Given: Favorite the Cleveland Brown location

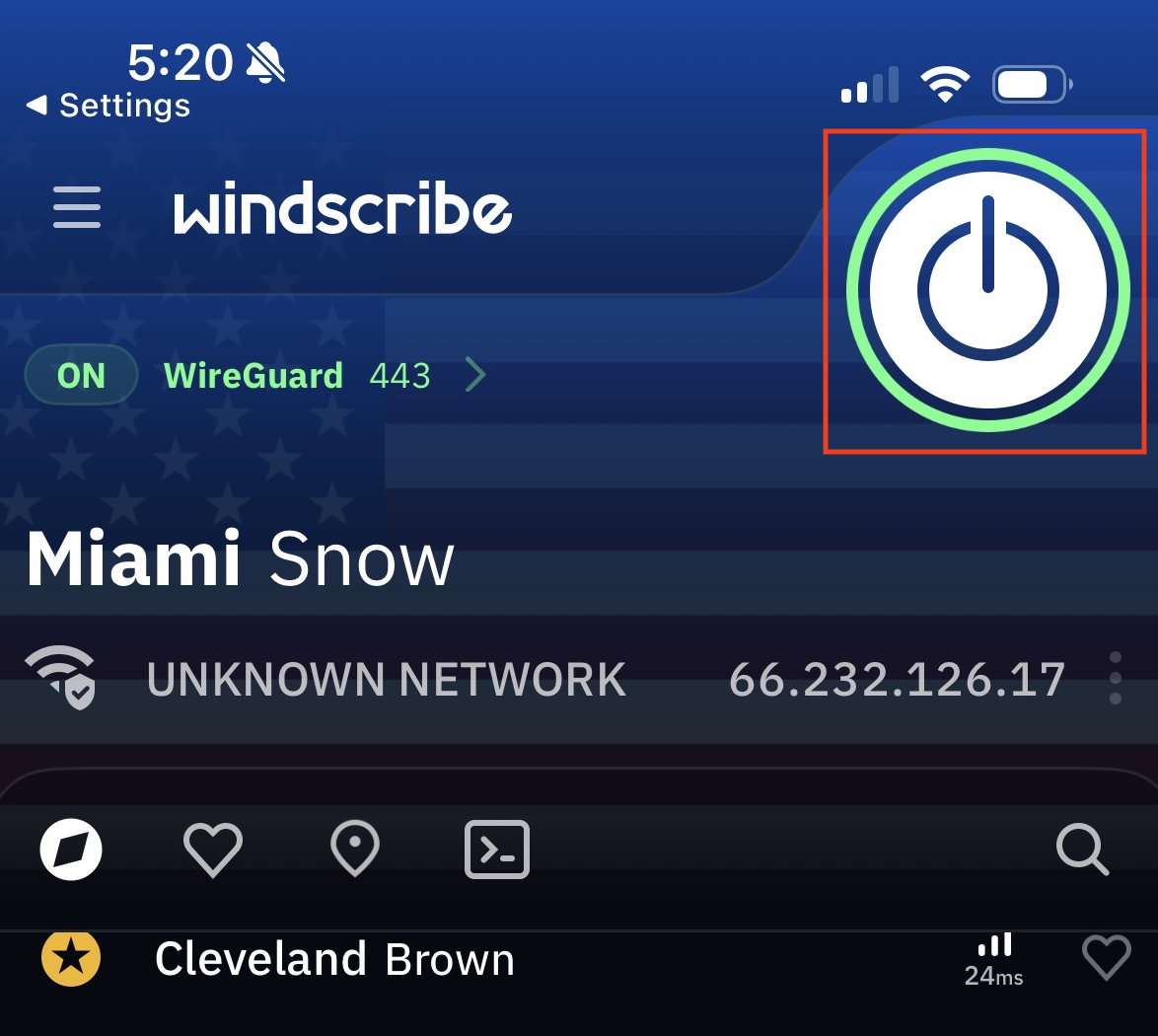Looking at the screenshot, I should point(1106,957).
